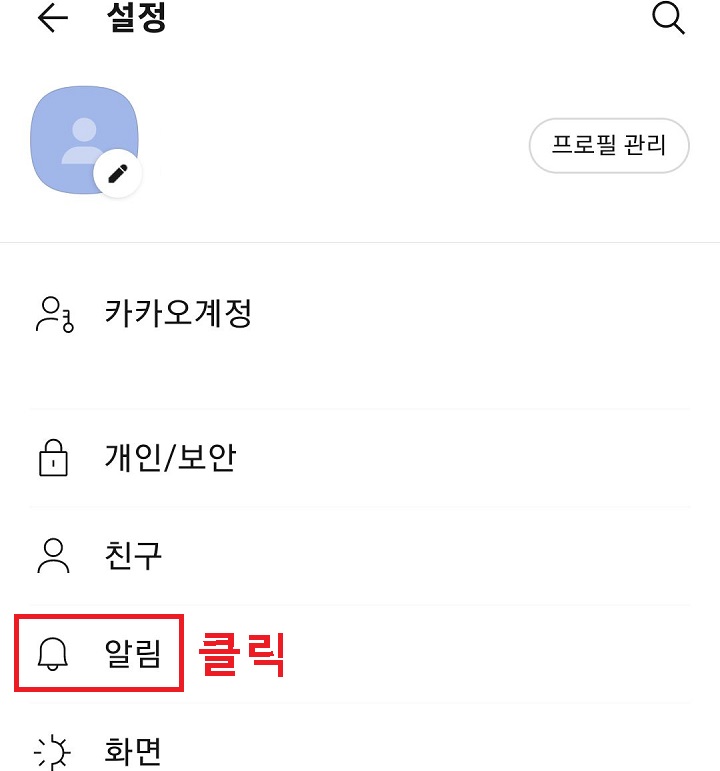Click the person icon next to 친구
The image size is (720, 771).
click(54, 556)
